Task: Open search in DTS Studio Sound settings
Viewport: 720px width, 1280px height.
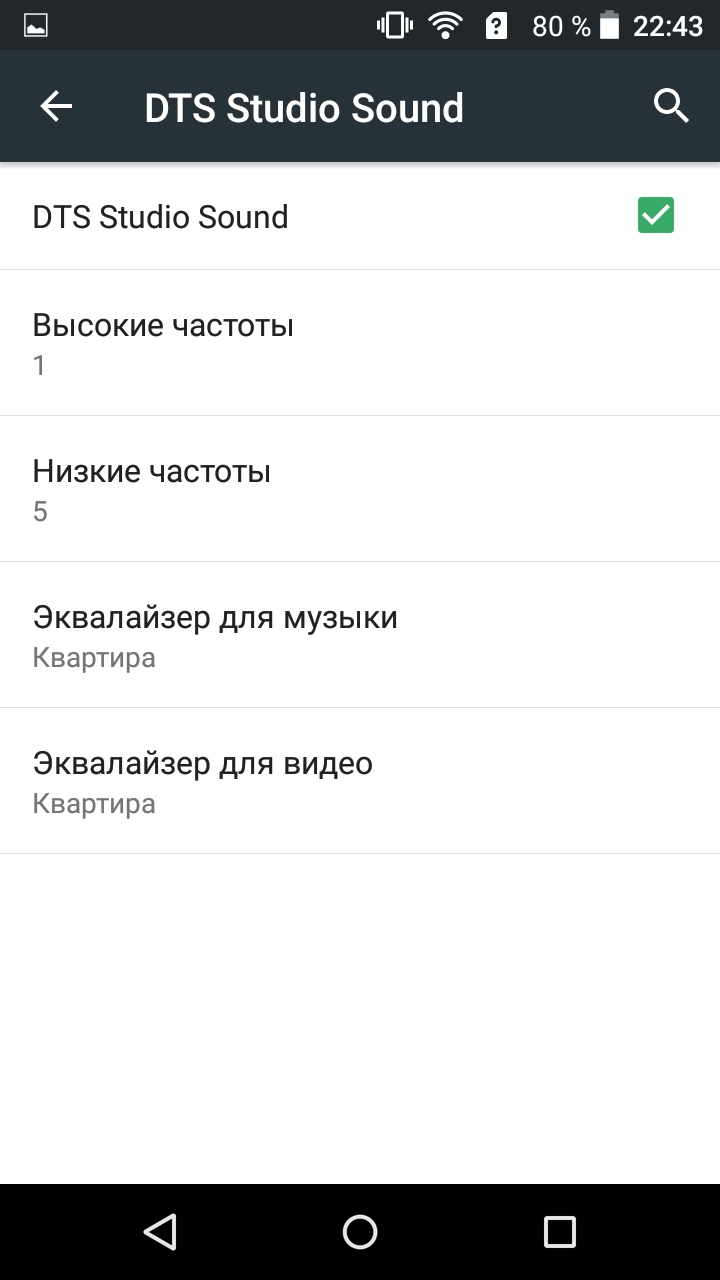Action: click(x=671, y=106)
